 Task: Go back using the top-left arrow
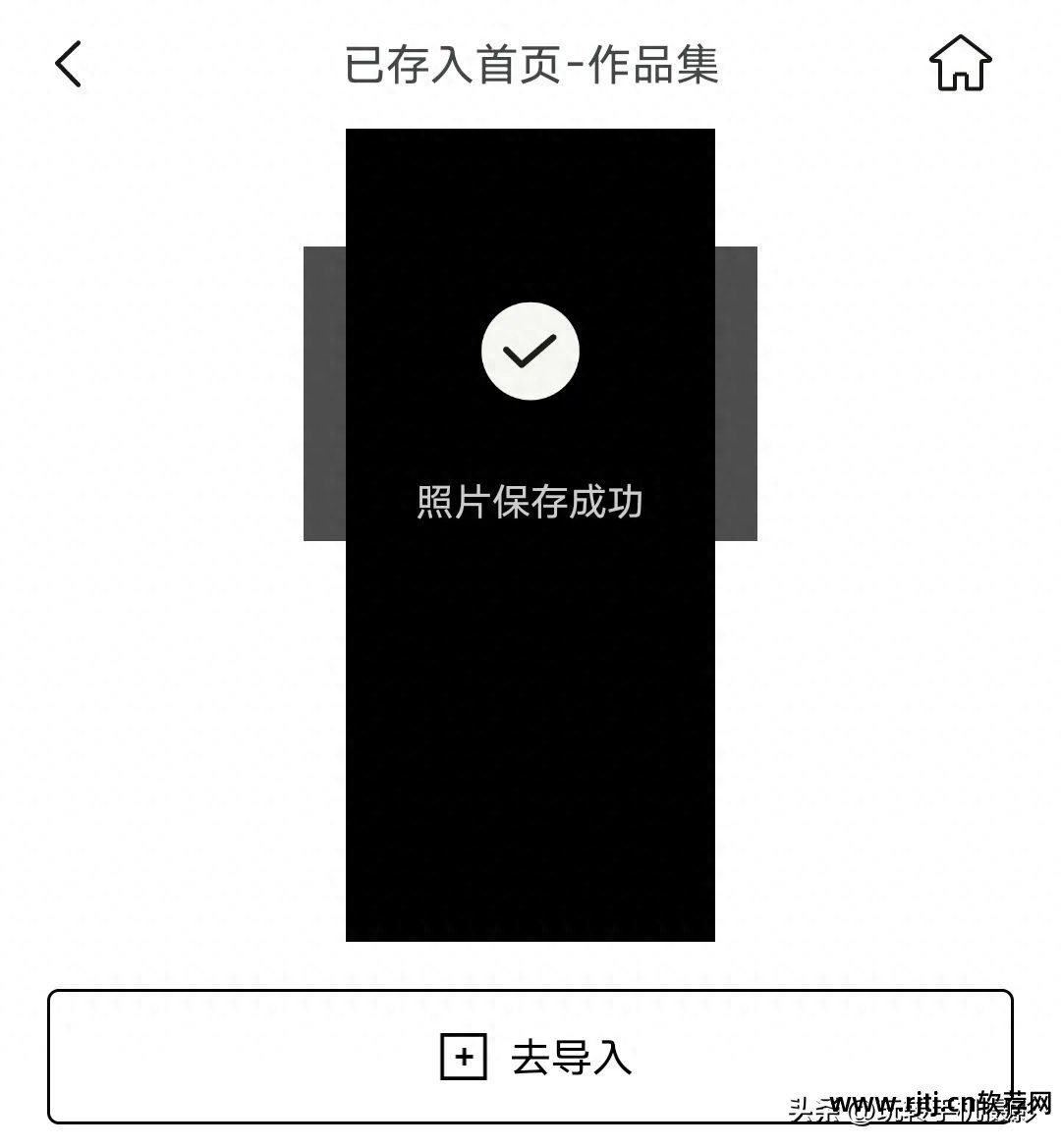click(x=68, y=65)
